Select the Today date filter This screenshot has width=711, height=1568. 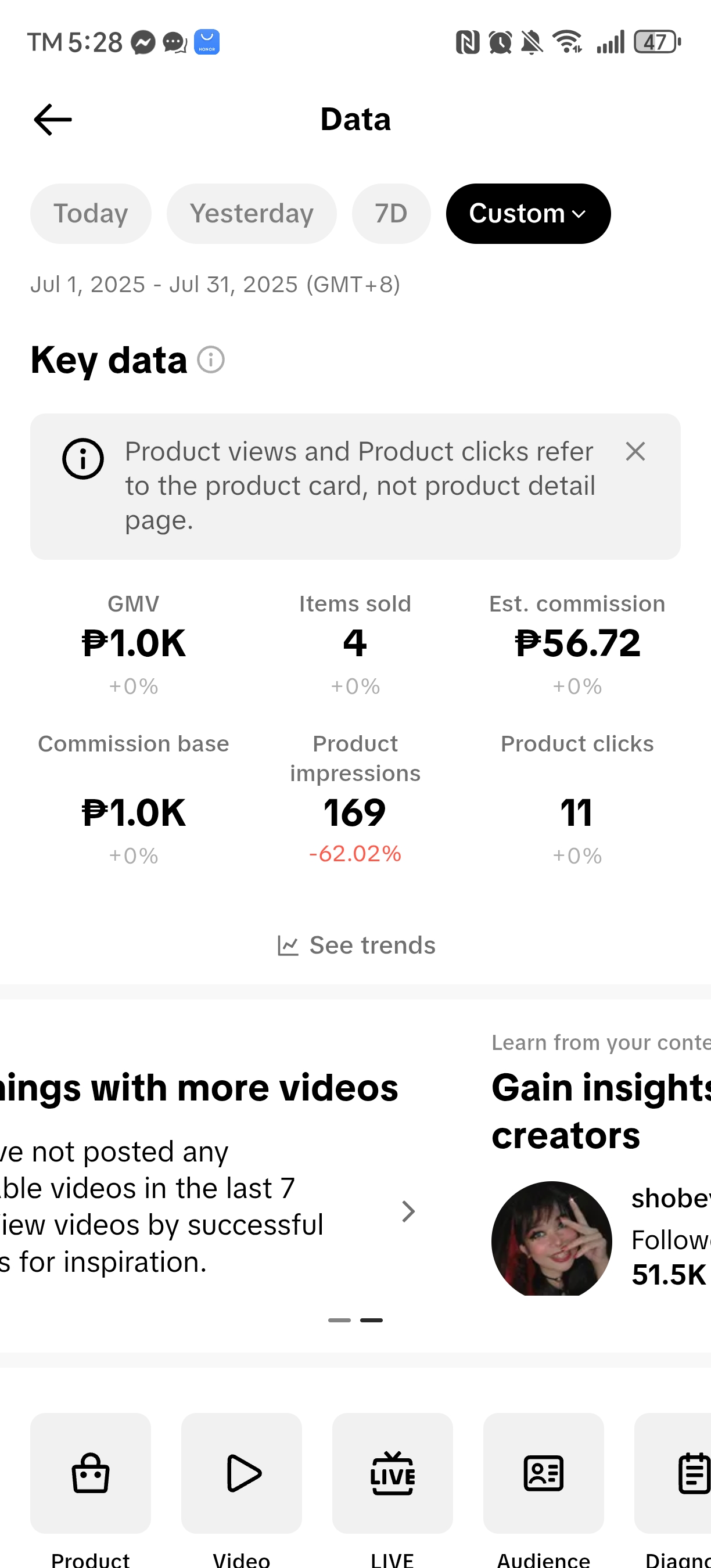tap(91, 214)
